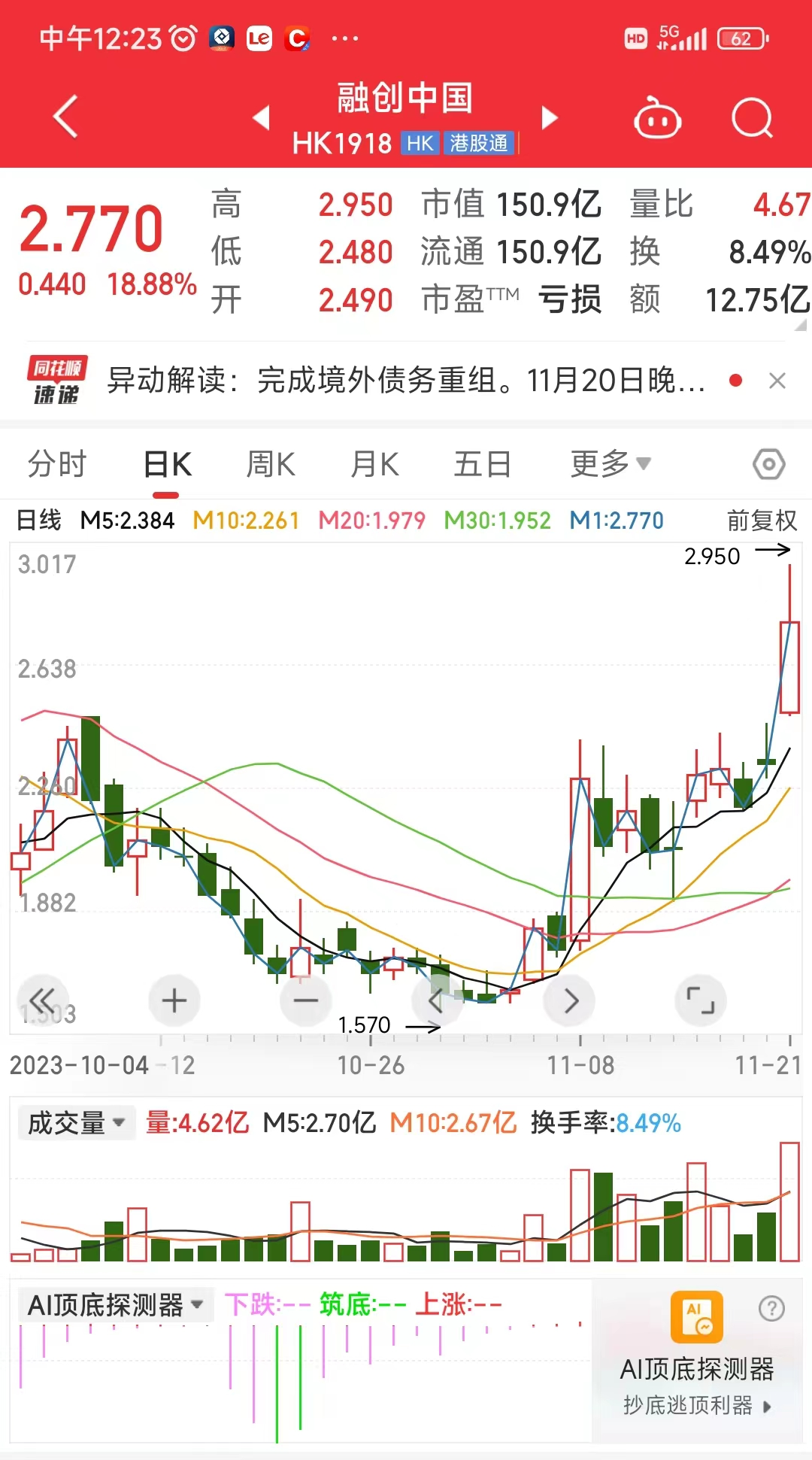
Task: Switch to the 周K tab
Action: [x=271, y=464]
